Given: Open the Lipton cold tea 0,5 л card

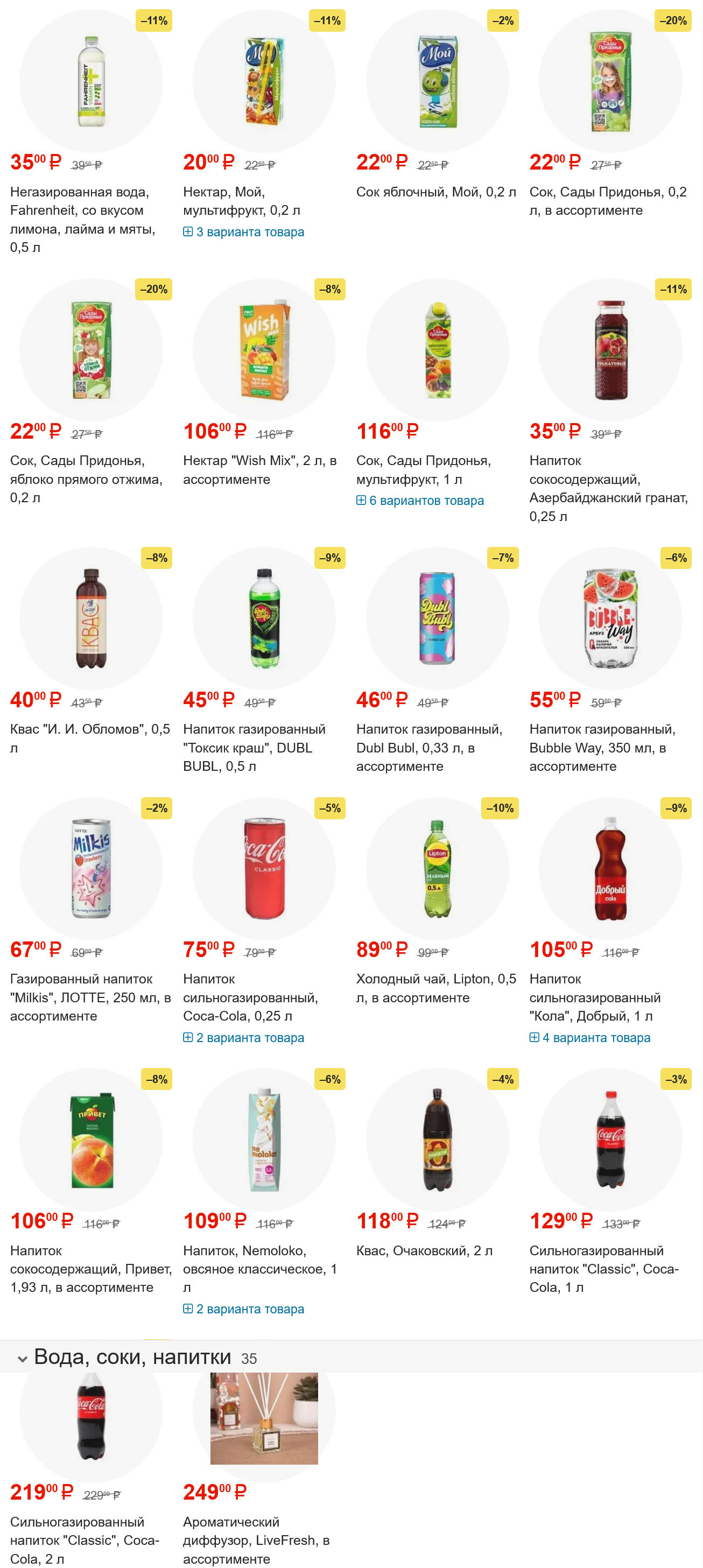Looking at the screenshot, I should click(436, 988).
